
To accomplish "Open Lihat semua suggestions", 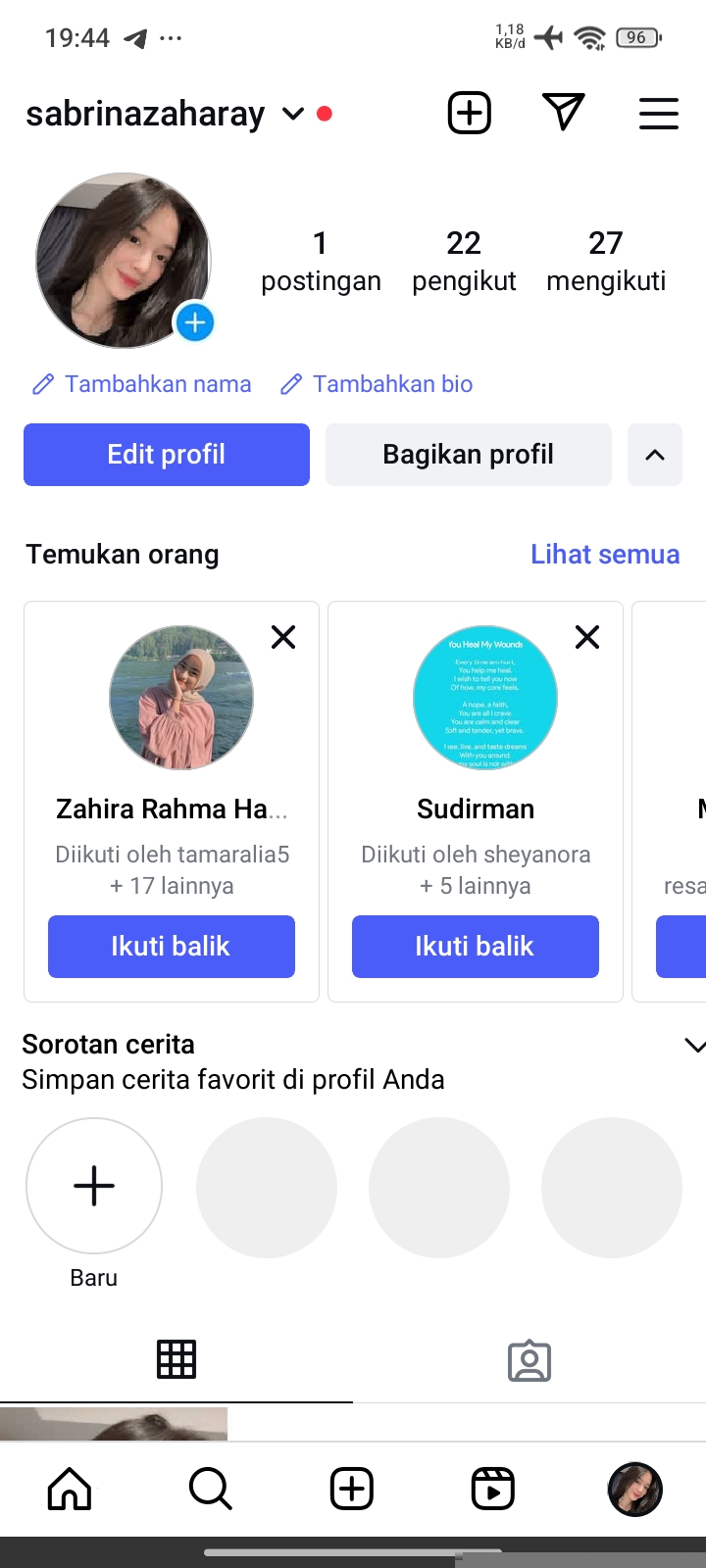I will [605, 555].
